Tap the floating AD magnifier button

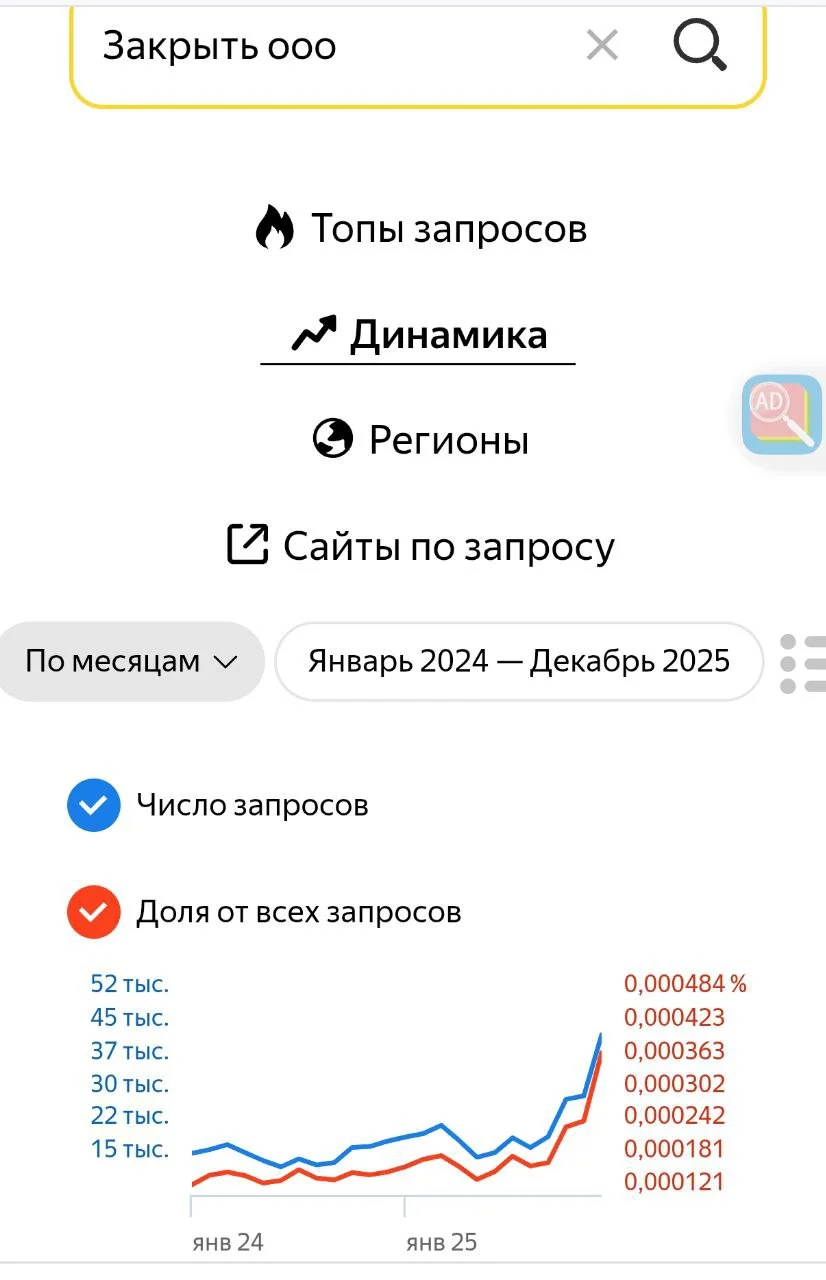tap(782, 414)
